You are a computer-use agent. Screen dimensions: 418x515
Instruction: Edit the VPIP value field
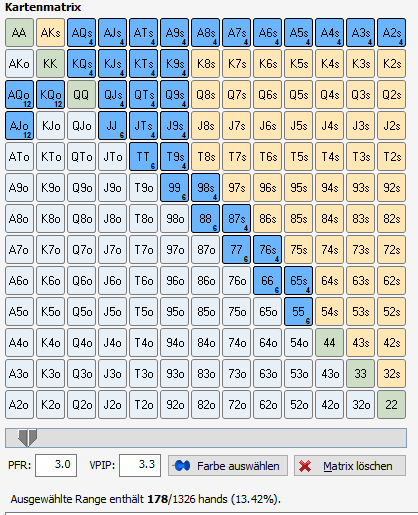140,465
